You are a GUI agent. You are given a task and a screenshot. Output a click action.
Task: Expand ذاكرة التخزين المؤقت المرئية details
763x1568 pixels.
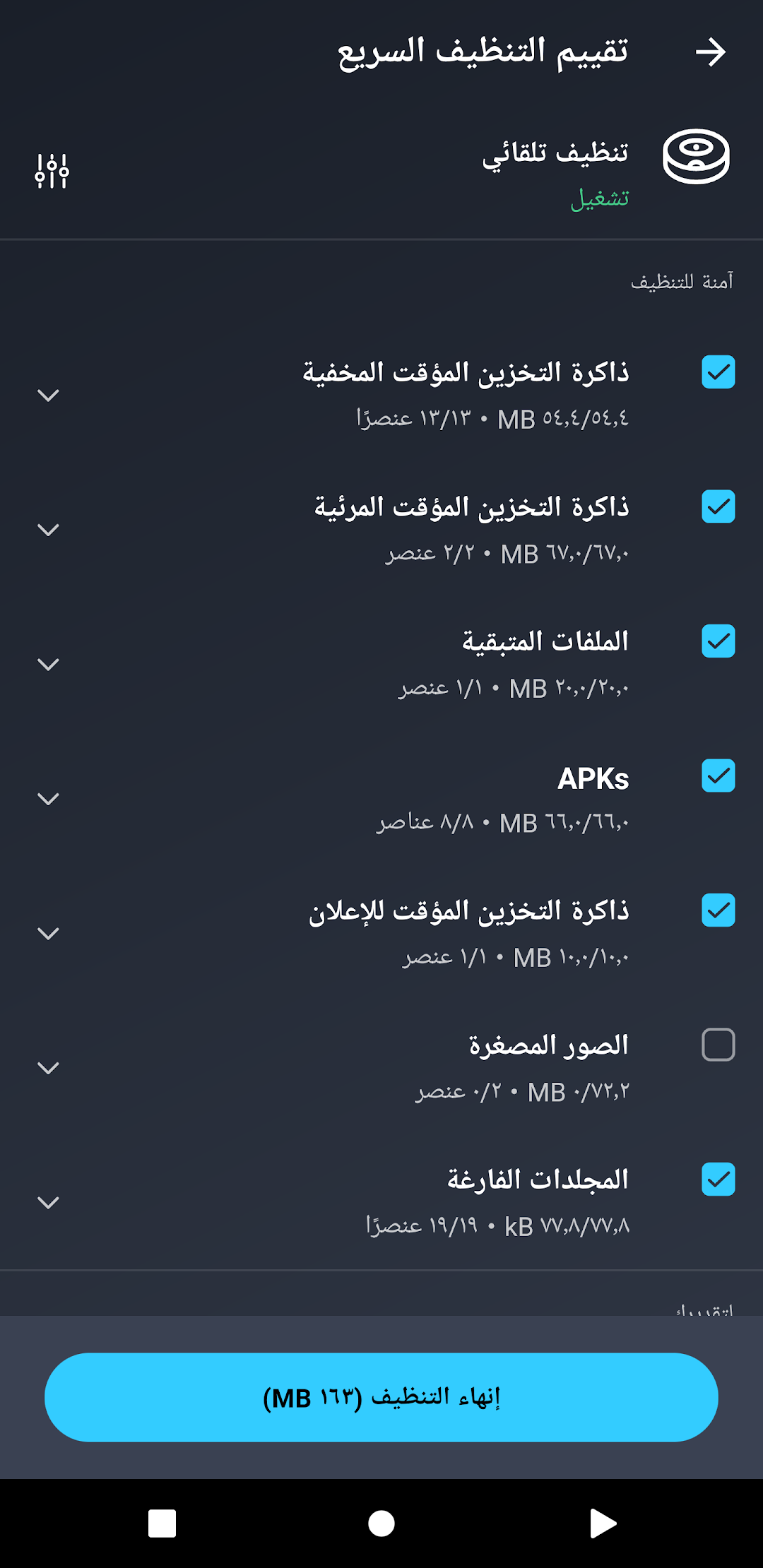pos(48,530)
